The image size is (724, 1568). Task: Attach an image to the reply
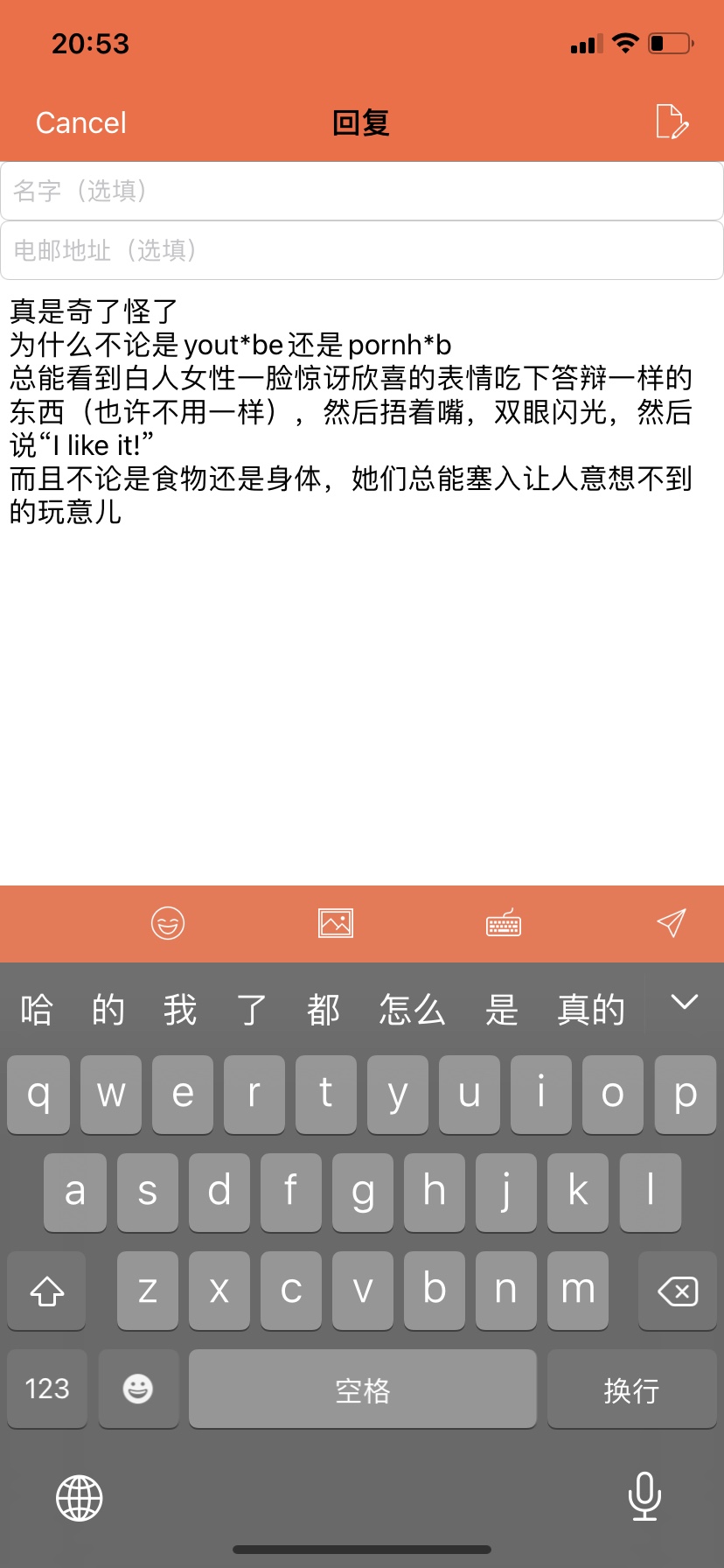point(336,923)
